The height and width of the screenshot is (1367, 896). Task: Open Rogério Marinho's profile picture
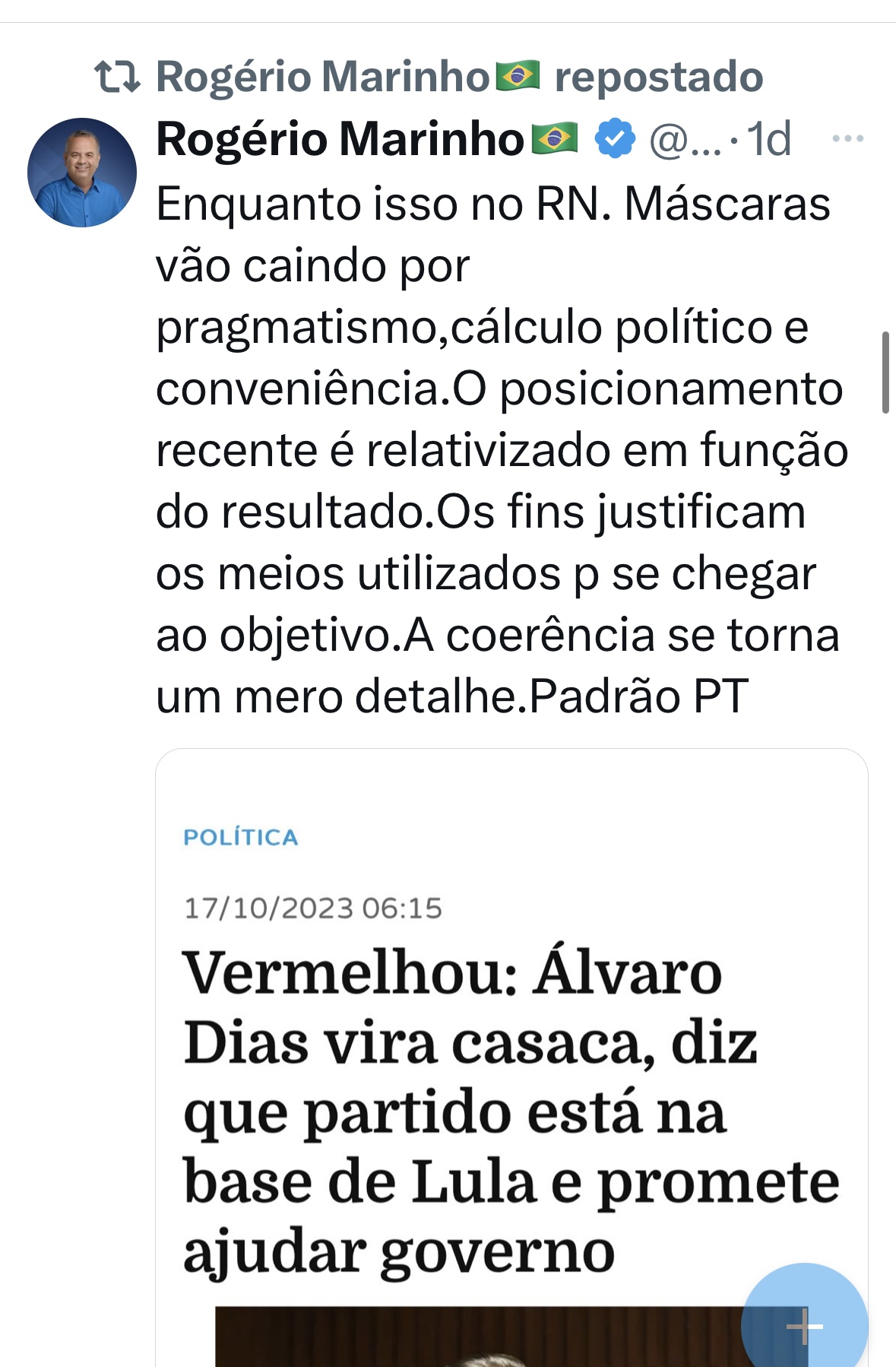click(82, 173)
